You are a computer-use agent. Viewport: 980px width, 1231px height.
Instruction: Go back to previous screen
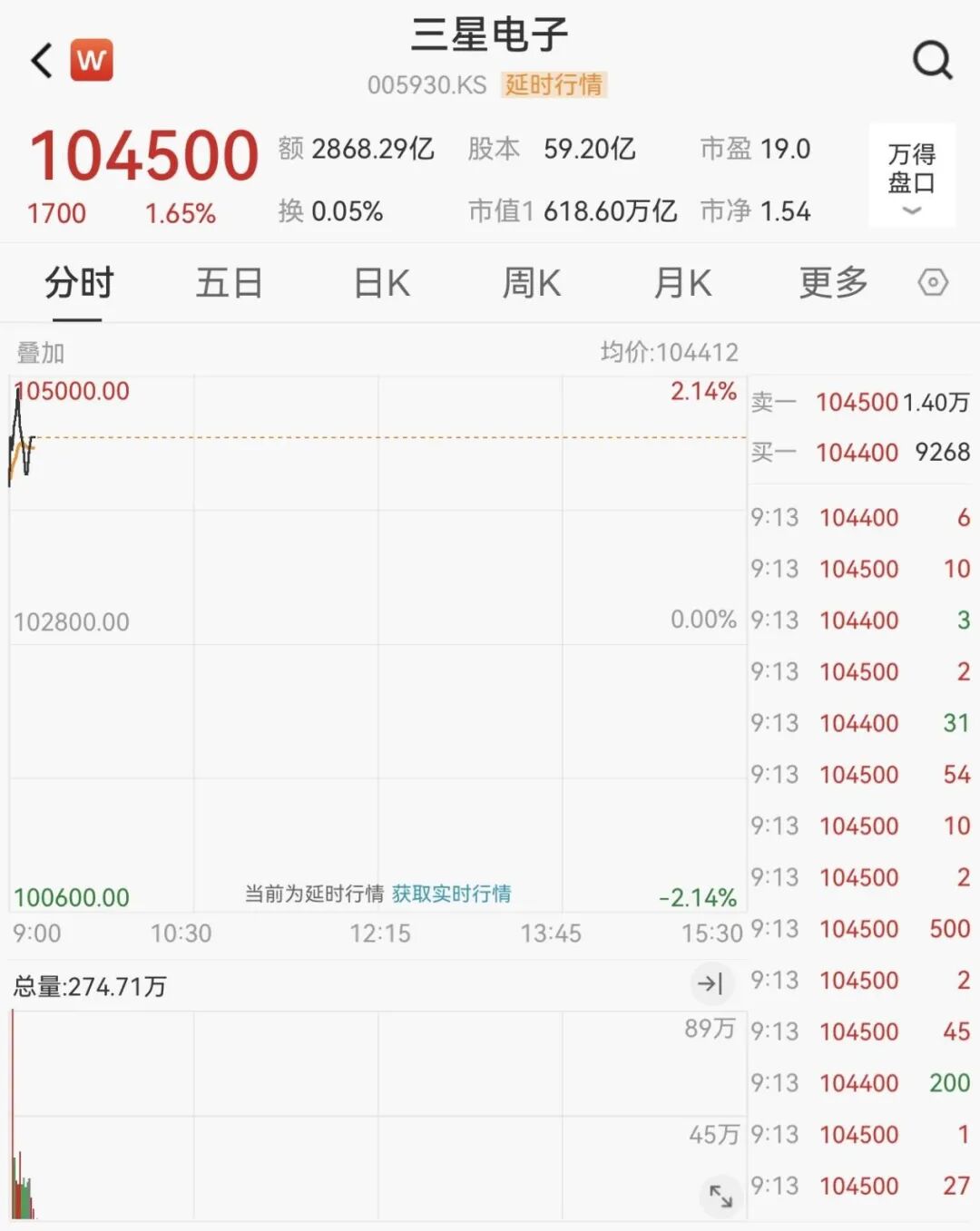tap(42, 61)
